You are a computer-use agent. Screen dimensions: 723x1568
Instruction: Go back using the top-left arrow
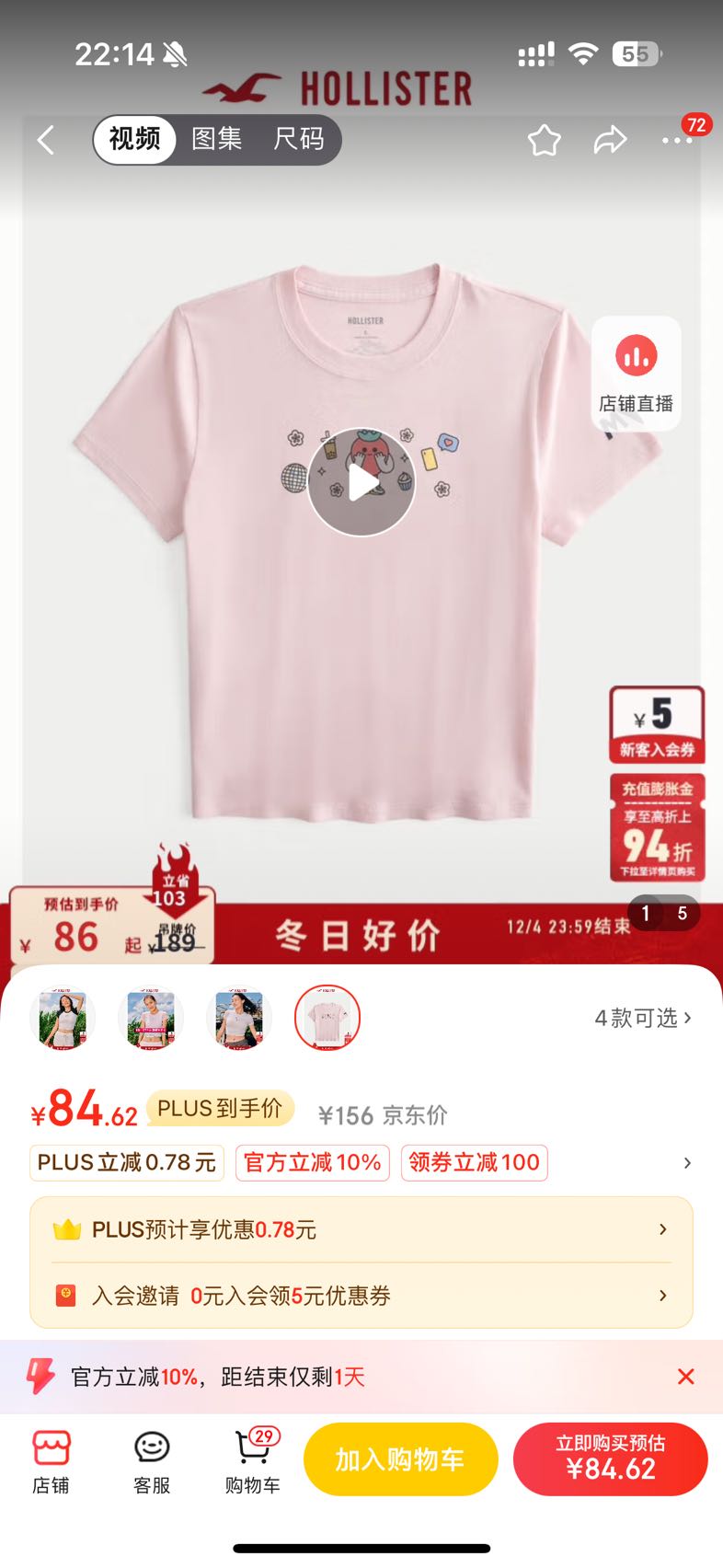click(46, 140)
